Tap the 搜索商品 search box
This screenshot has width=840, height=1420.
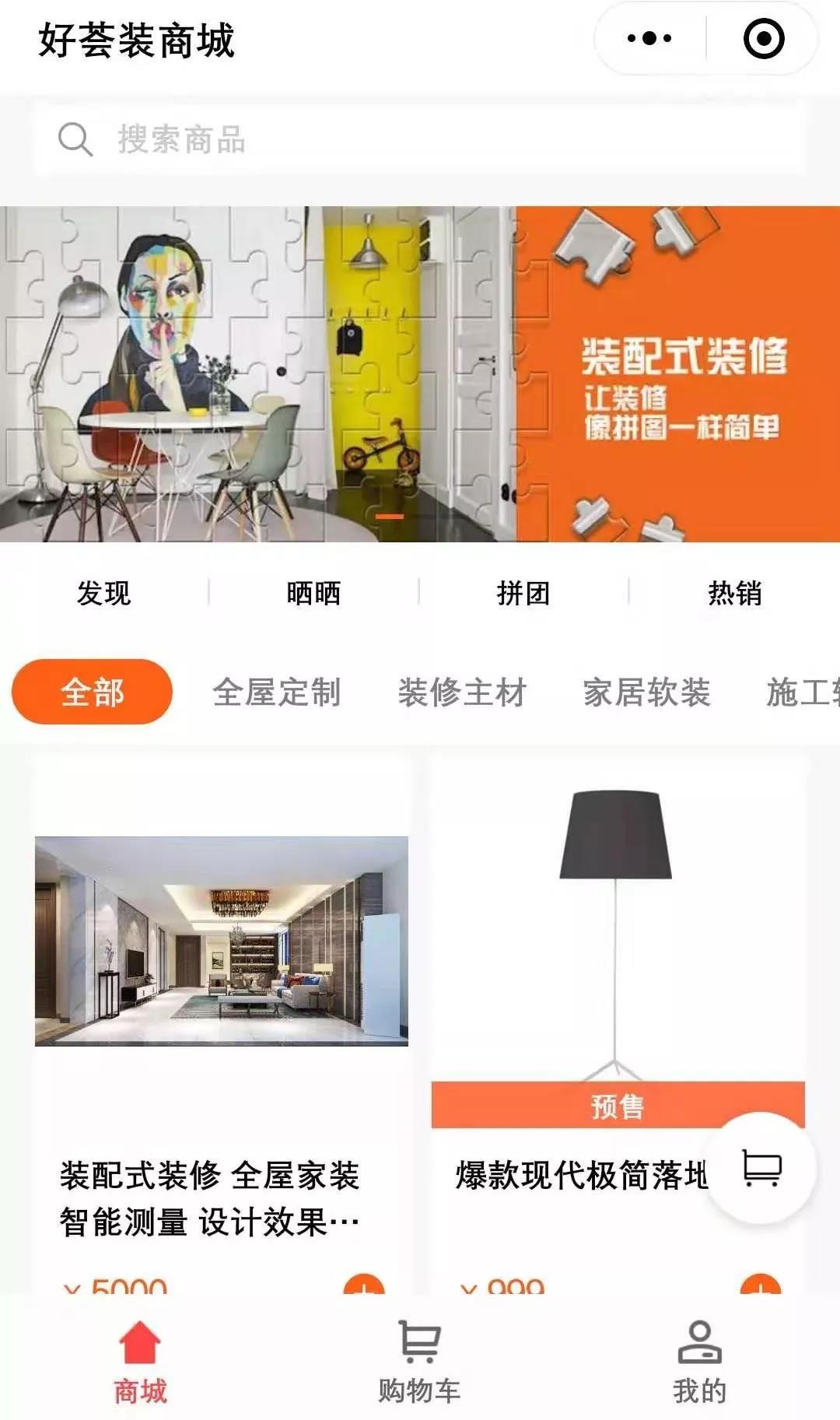click(420, 140)
